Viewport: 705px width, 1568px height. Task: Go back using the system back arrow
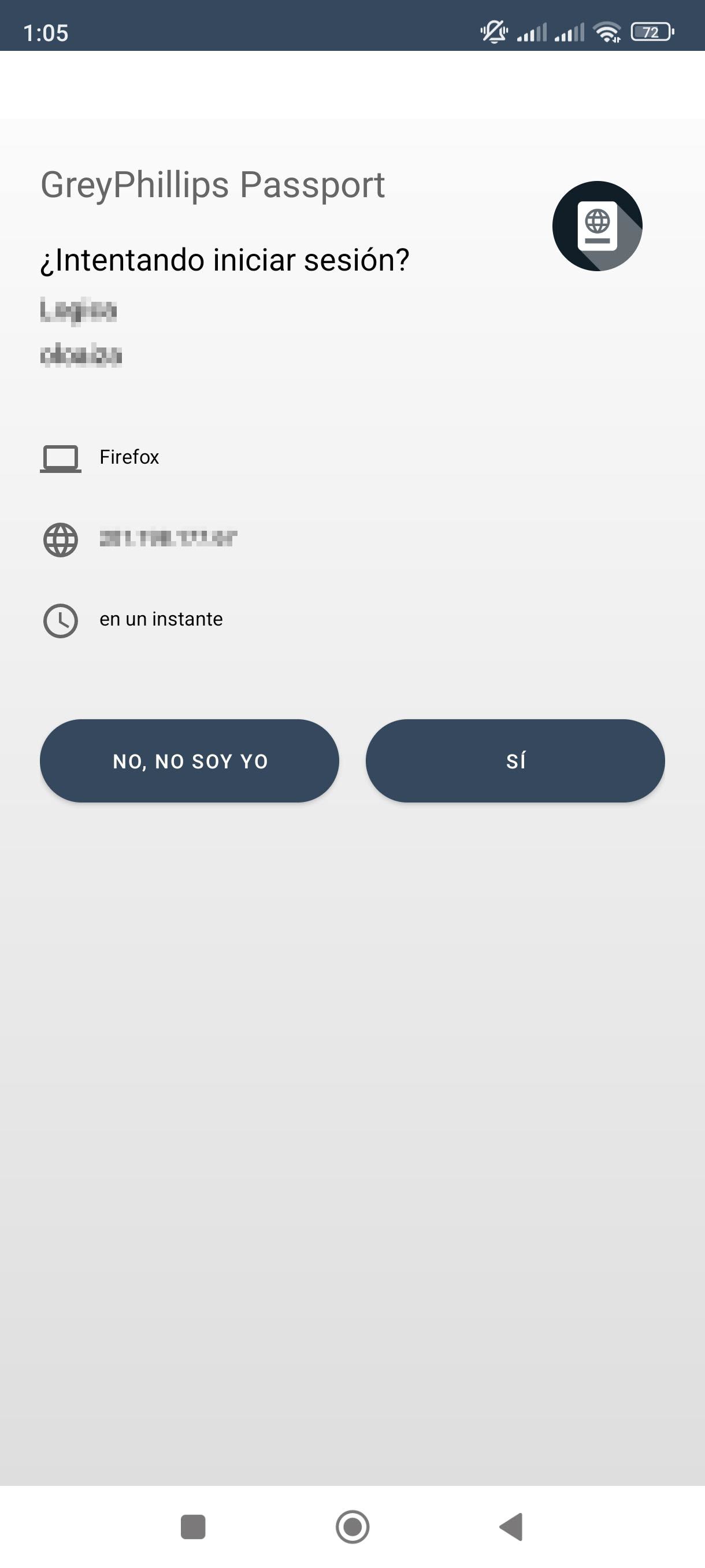point(511,1526)
